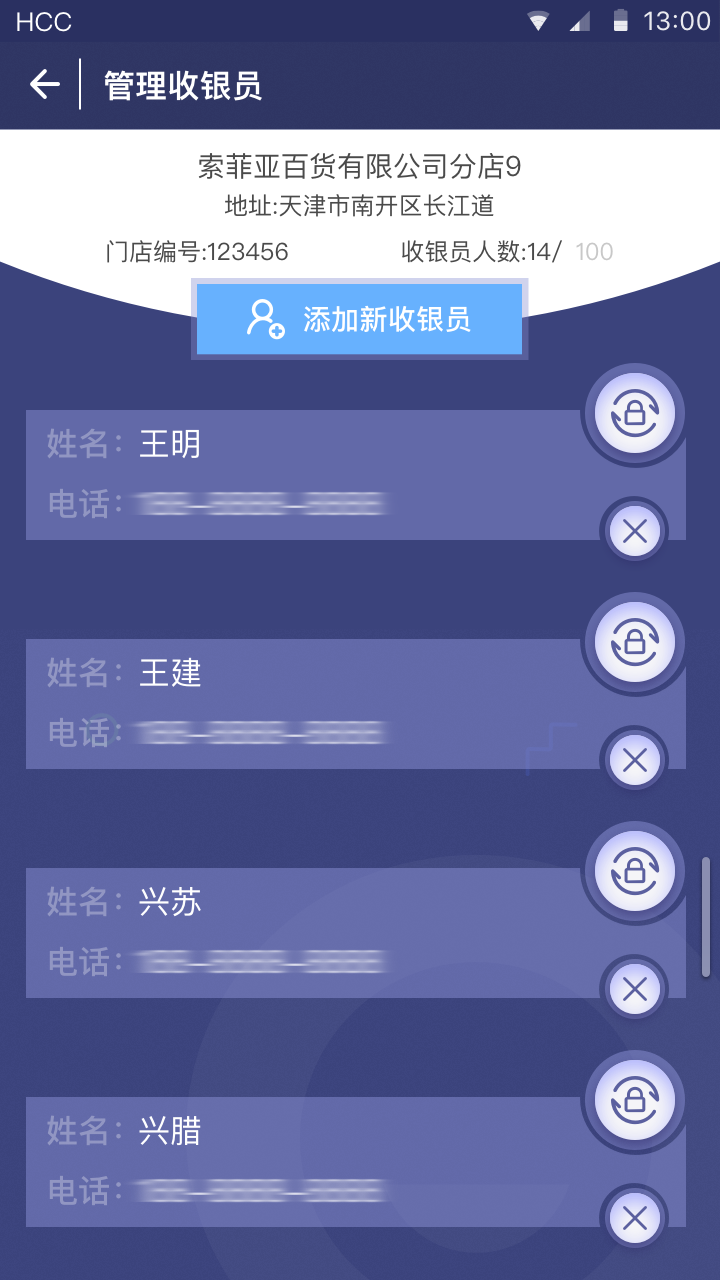Go back from 管理收银员 screen
Image resolution: width=720 pixels, height=1280 pixels.
point(45,85)
